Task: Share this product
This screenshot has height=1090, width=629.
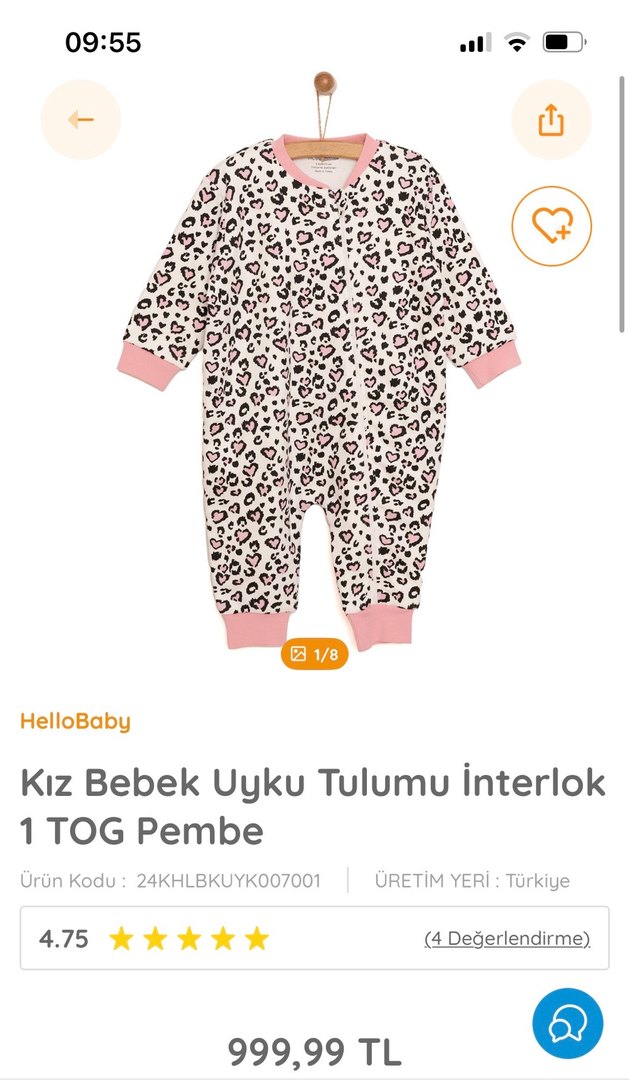Action: 551,120
